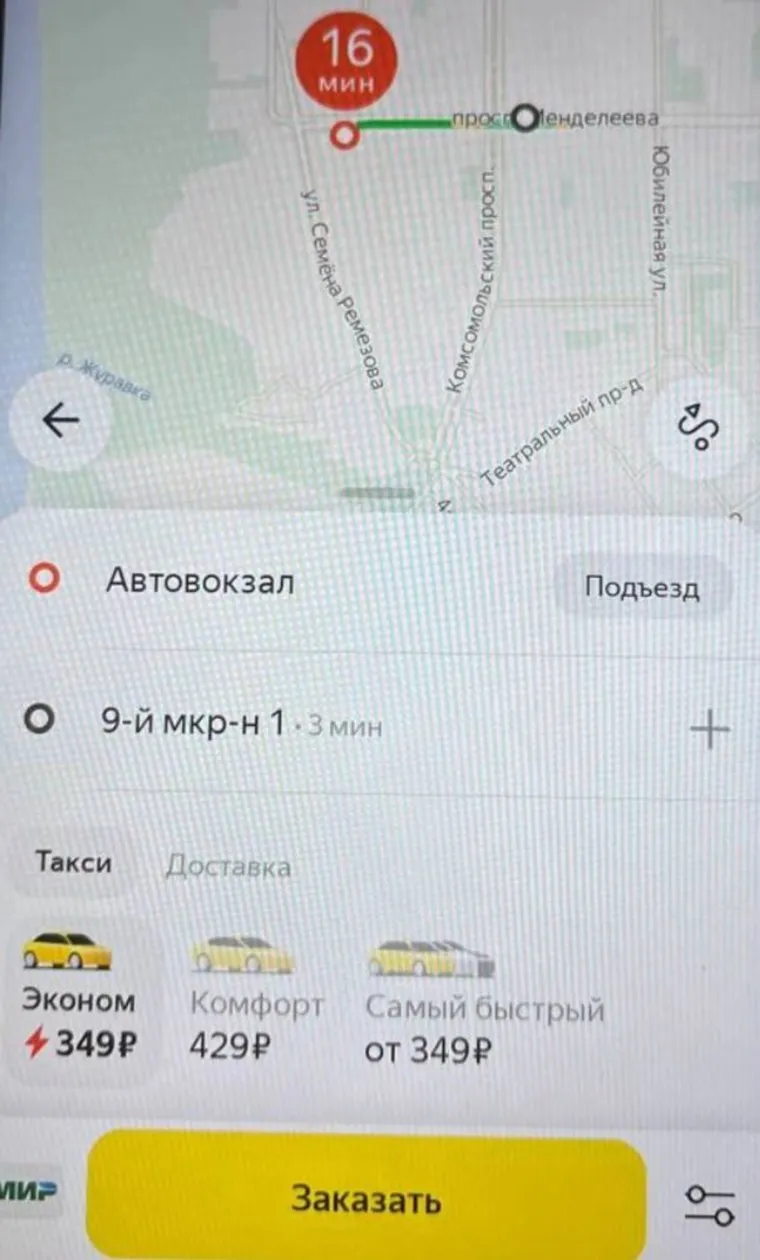Edit the pickup address Автовокзал
This screenshot has width=760, height=1260.
(x=200, y=582)
